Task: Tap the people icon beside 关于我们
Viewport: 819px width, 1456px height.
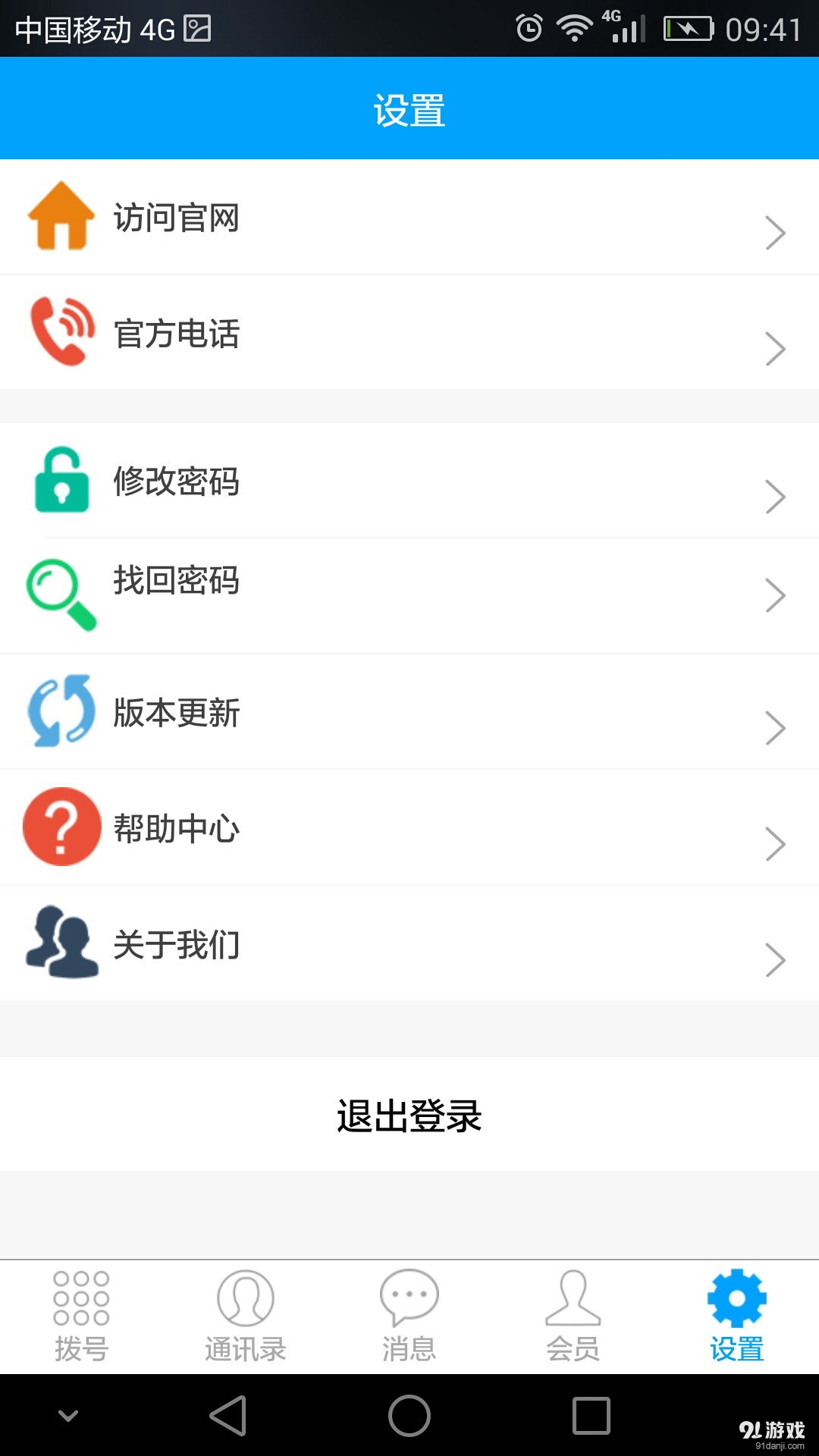Action: pyautogui.click(x=62, y=943)
